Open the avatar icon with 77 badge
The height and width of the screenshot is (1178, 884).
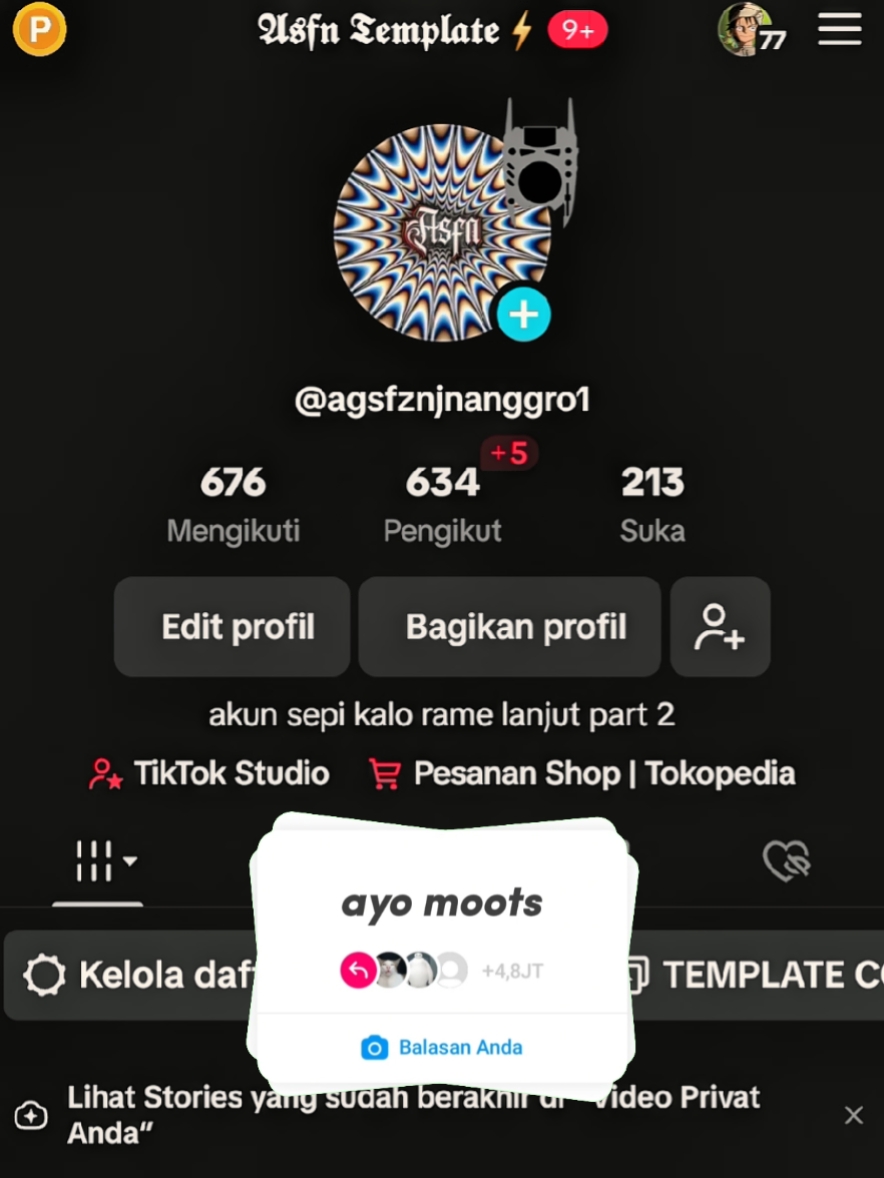[x=751, y=30]
